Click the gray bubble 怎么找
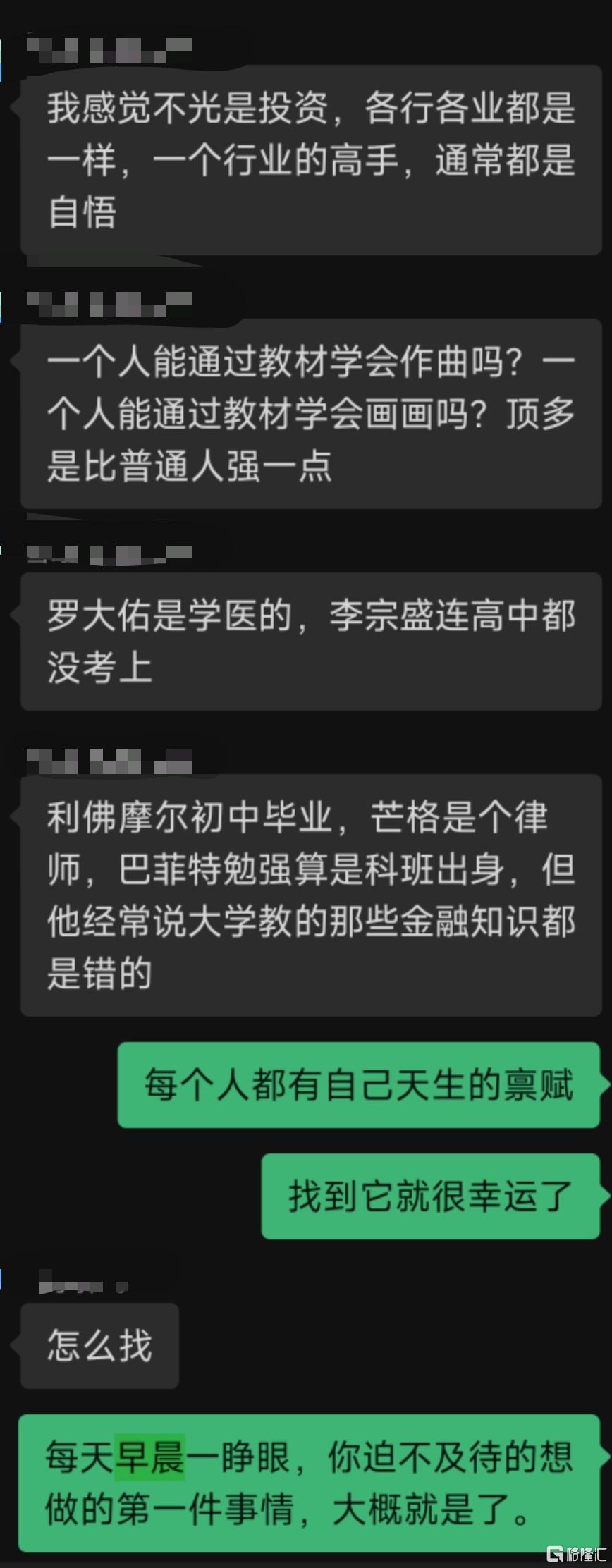The height and width of the screenshot is (1568, 612). coord(99,1347)
